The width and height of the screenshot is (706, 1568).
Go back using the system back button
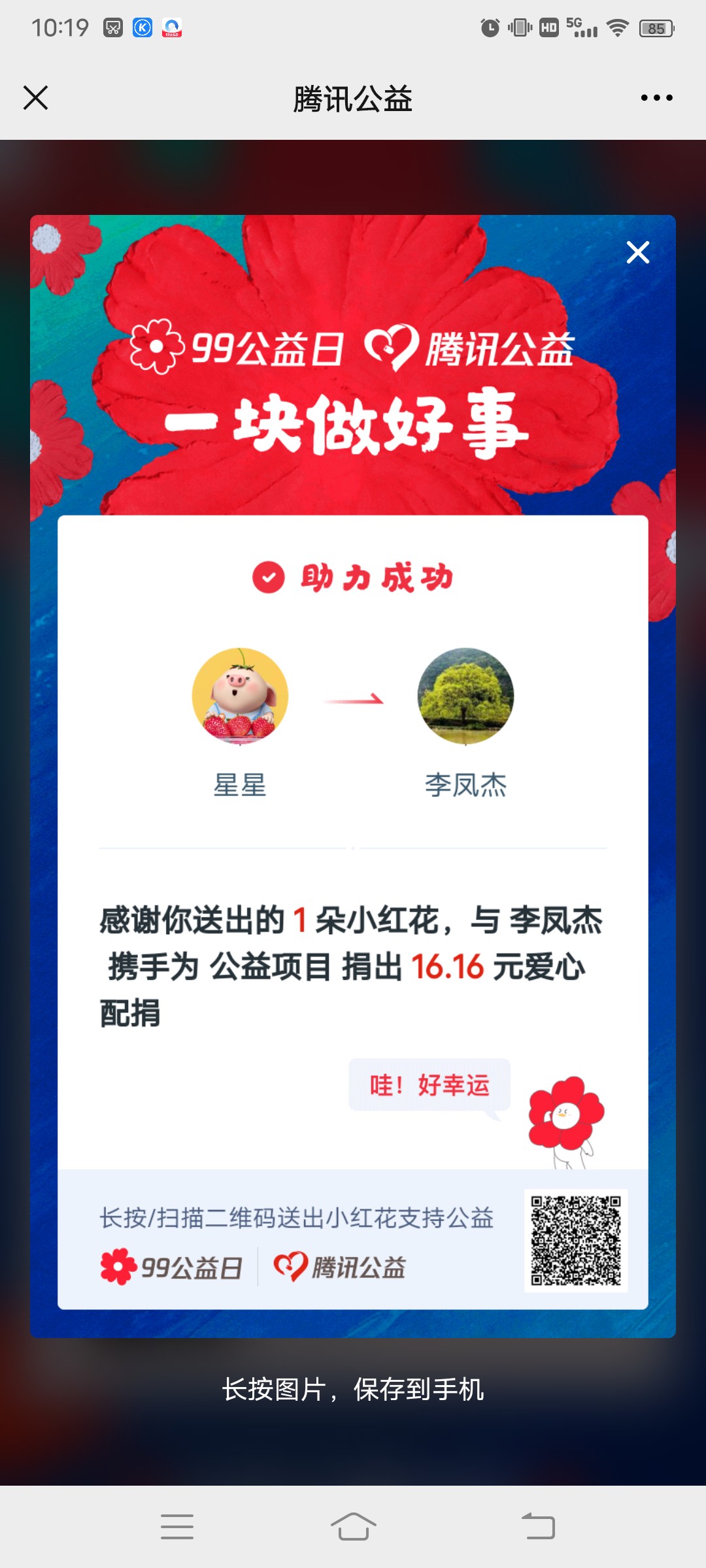pos(539,1526)
